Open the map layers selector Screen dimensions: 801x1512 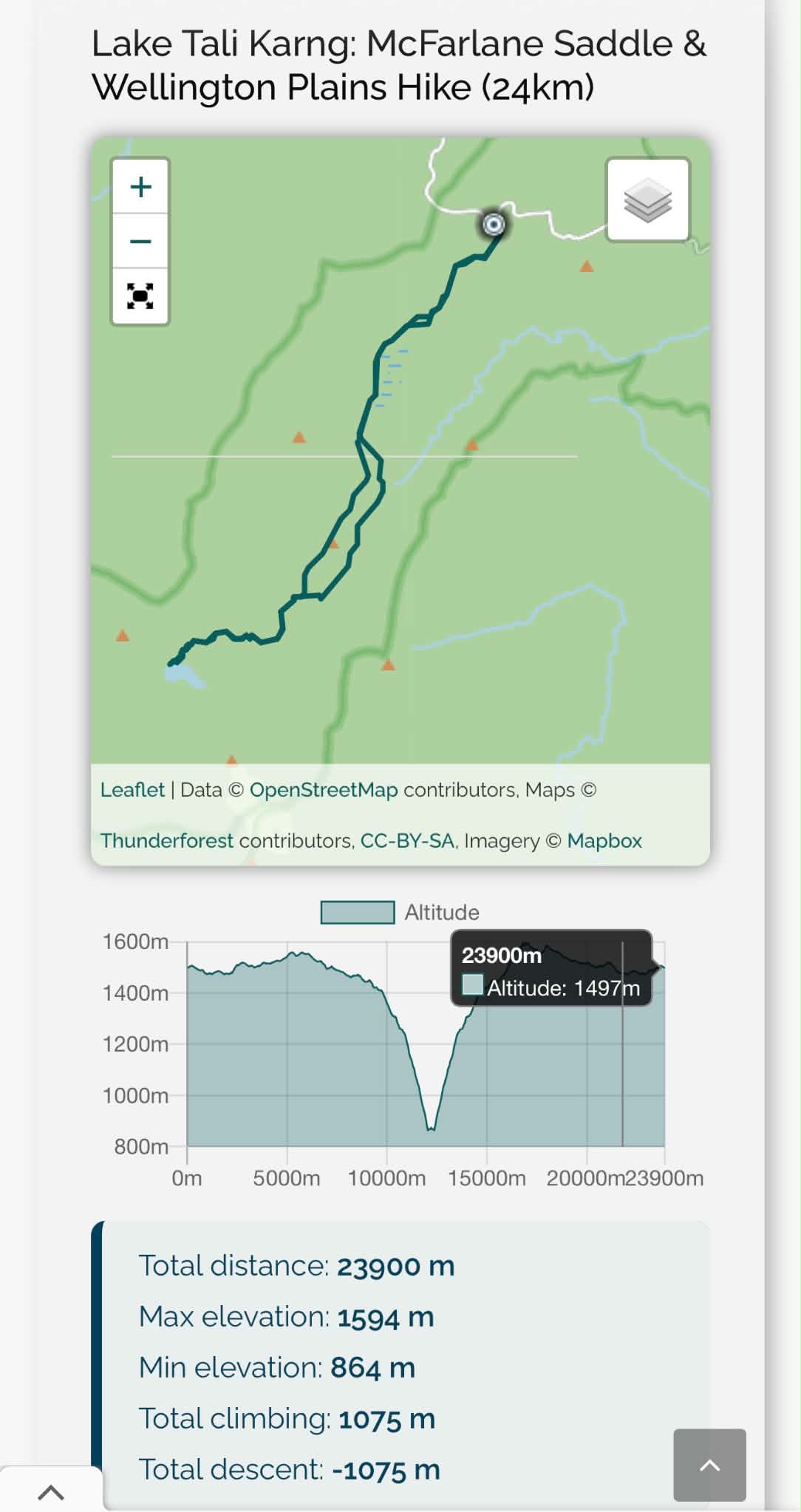point(648,200)
